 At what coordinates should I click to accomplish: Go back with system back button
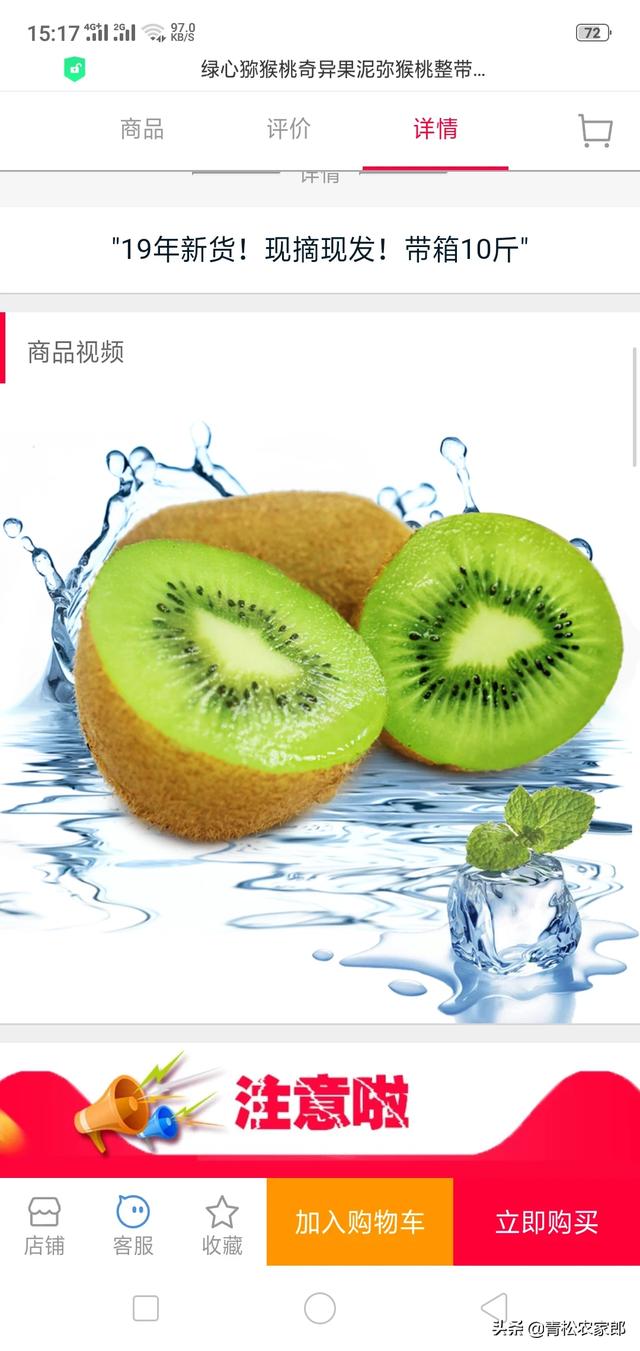click(494, 1308)
